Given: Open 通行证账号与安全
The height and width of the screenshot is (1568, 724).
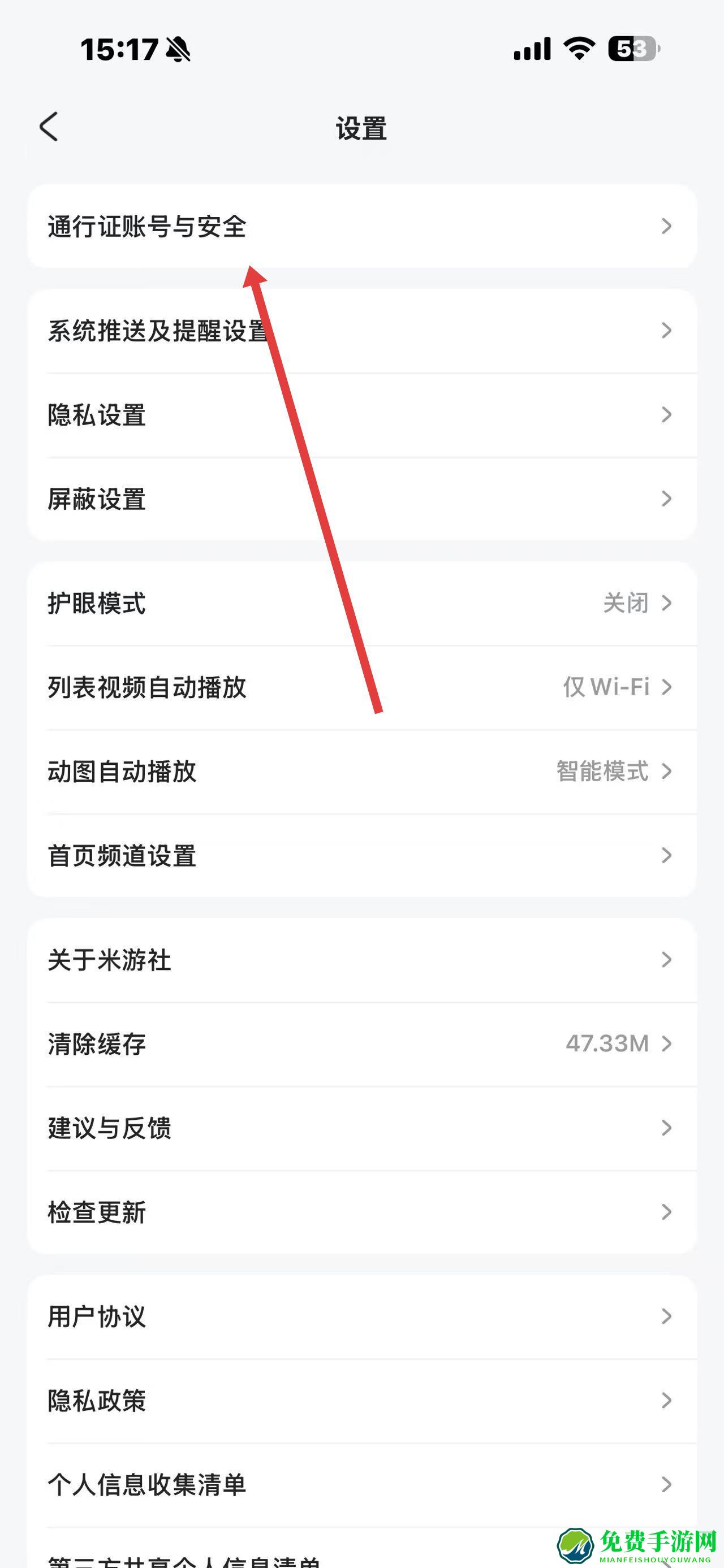Looking at the screenshot, I should (361, 227).
